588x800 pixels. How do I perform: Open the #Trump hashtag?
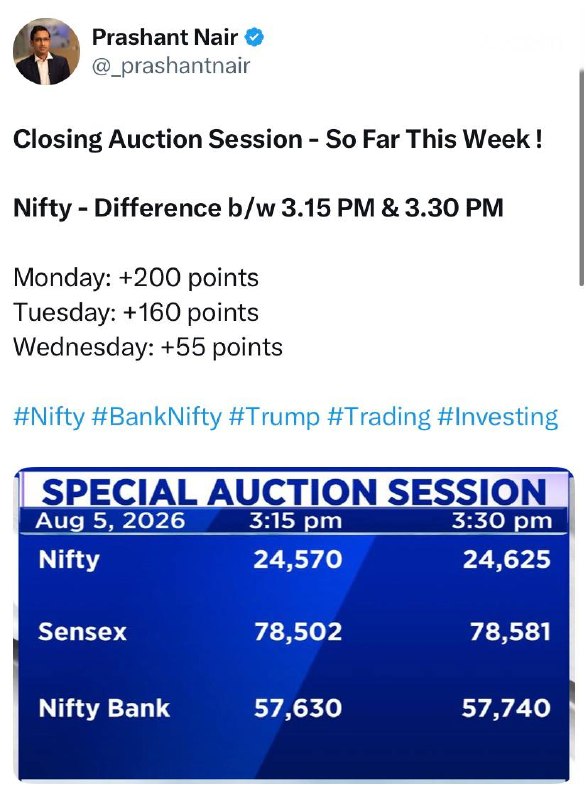point(274,417)
